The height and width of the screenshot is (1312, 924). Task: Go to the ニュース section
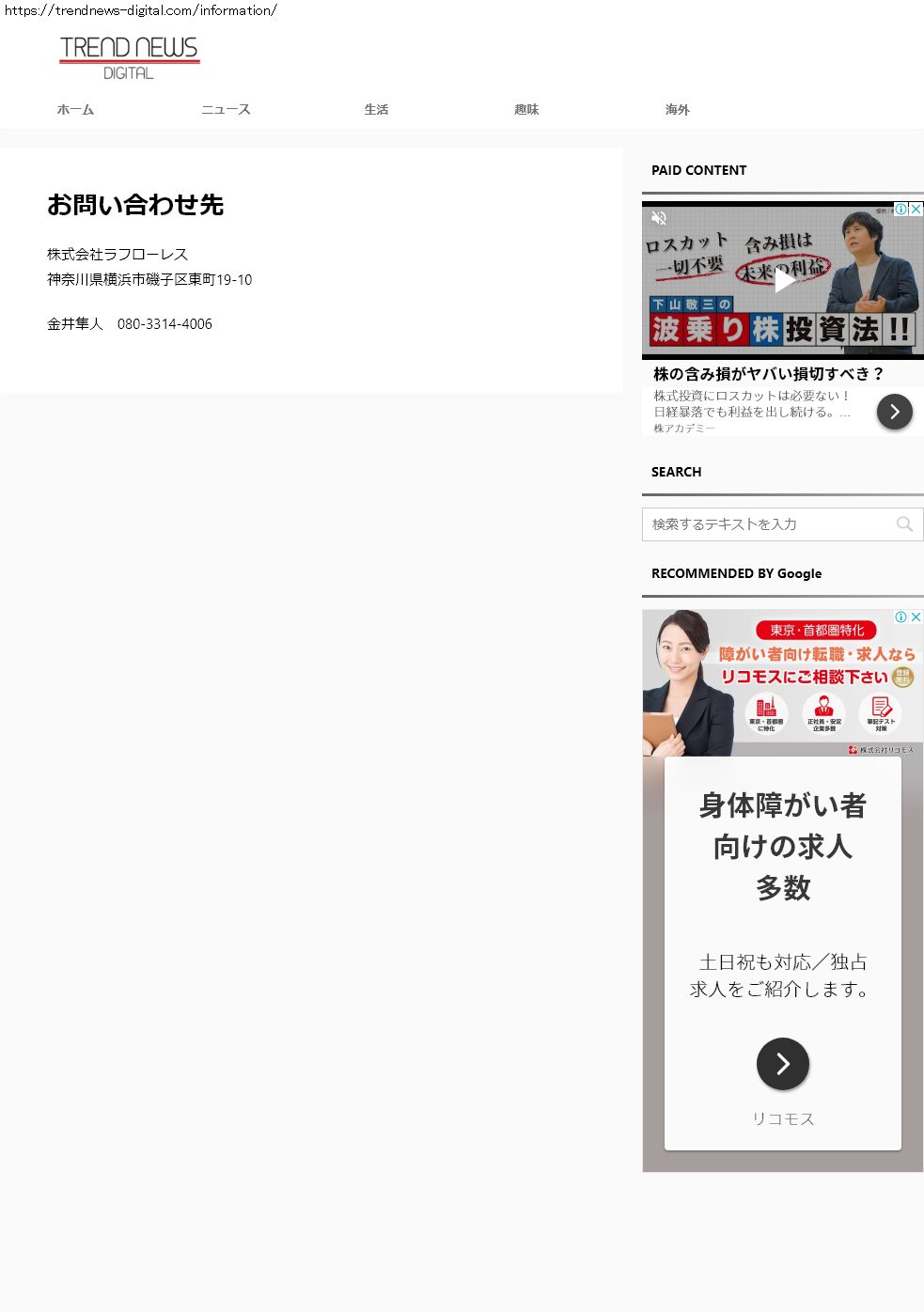click(226, 110)
